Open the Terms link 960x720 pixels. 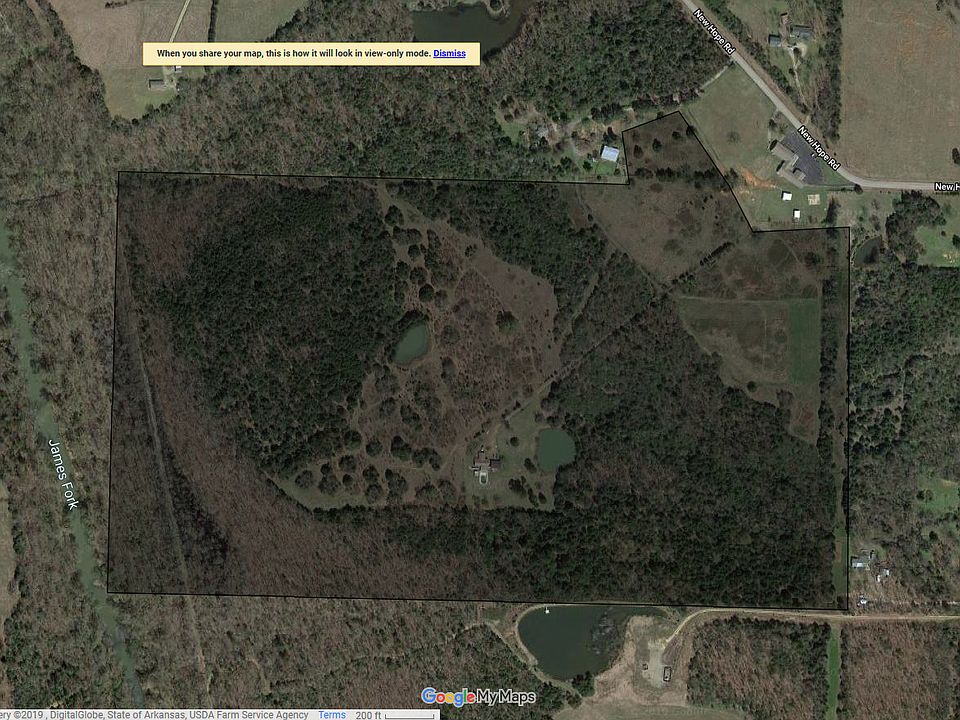click(332, 714)
